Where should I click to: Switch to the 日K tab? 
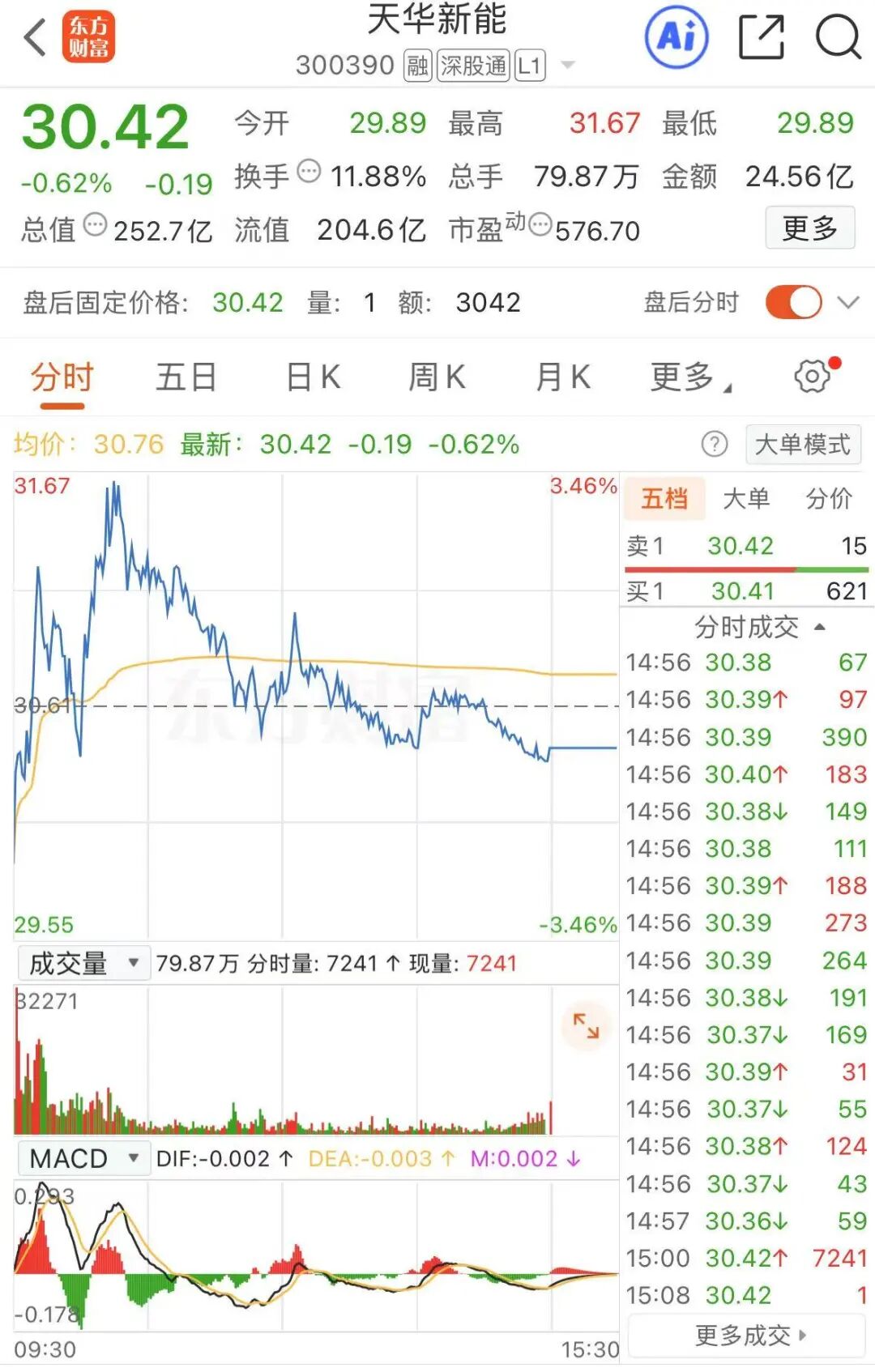[x=310, y=375]
